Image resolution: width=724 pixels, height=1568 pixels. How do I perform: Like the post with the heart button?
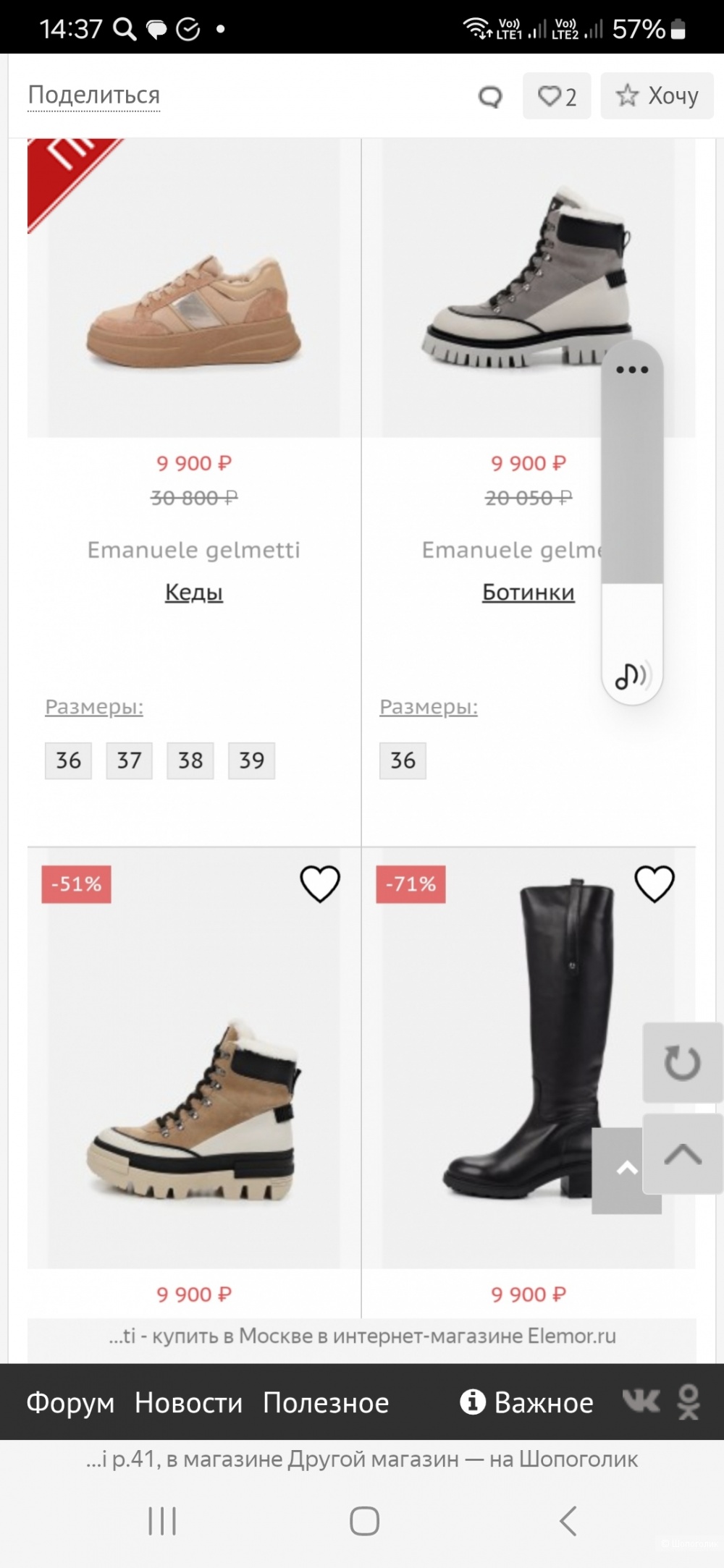[x=557, y=96]
